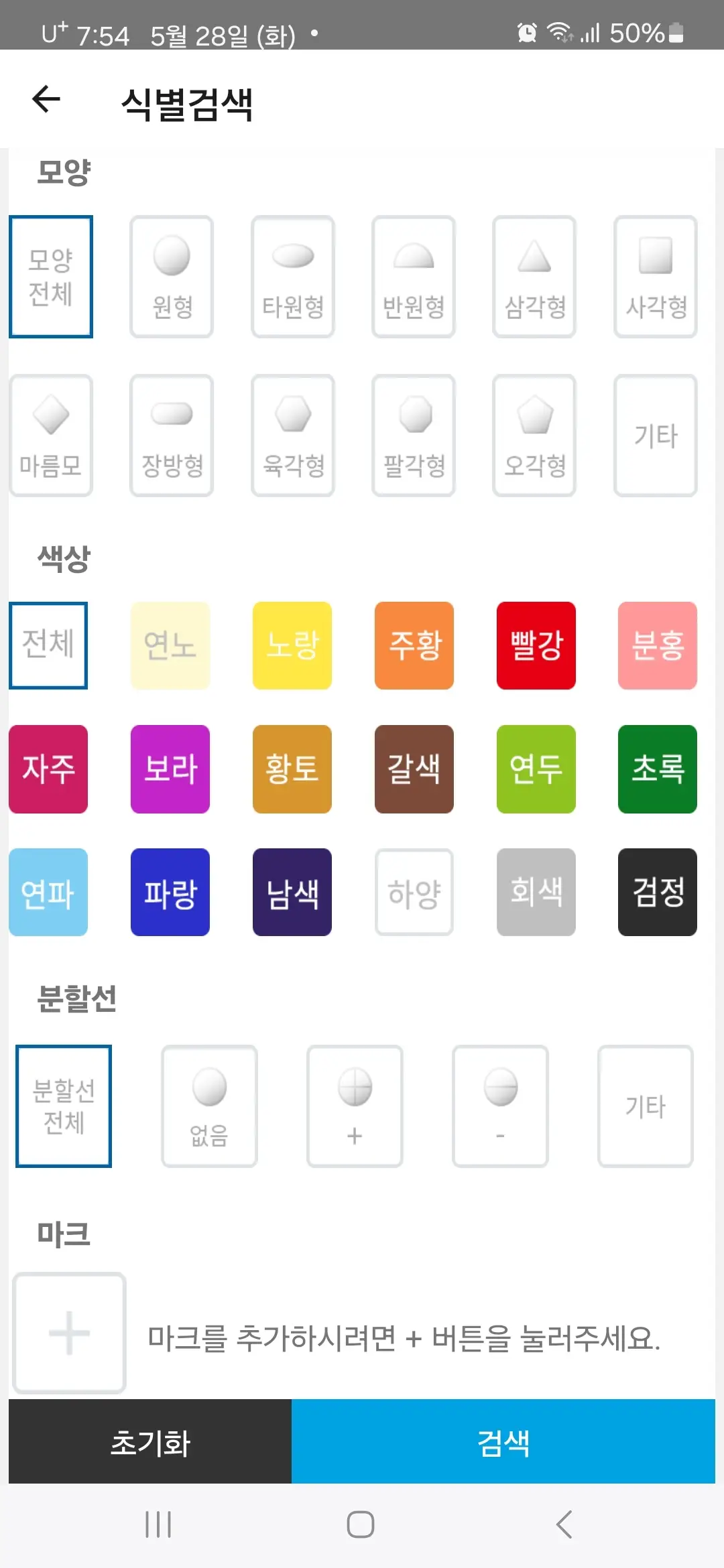Select the + shaped divider line option

point(355,1106)
